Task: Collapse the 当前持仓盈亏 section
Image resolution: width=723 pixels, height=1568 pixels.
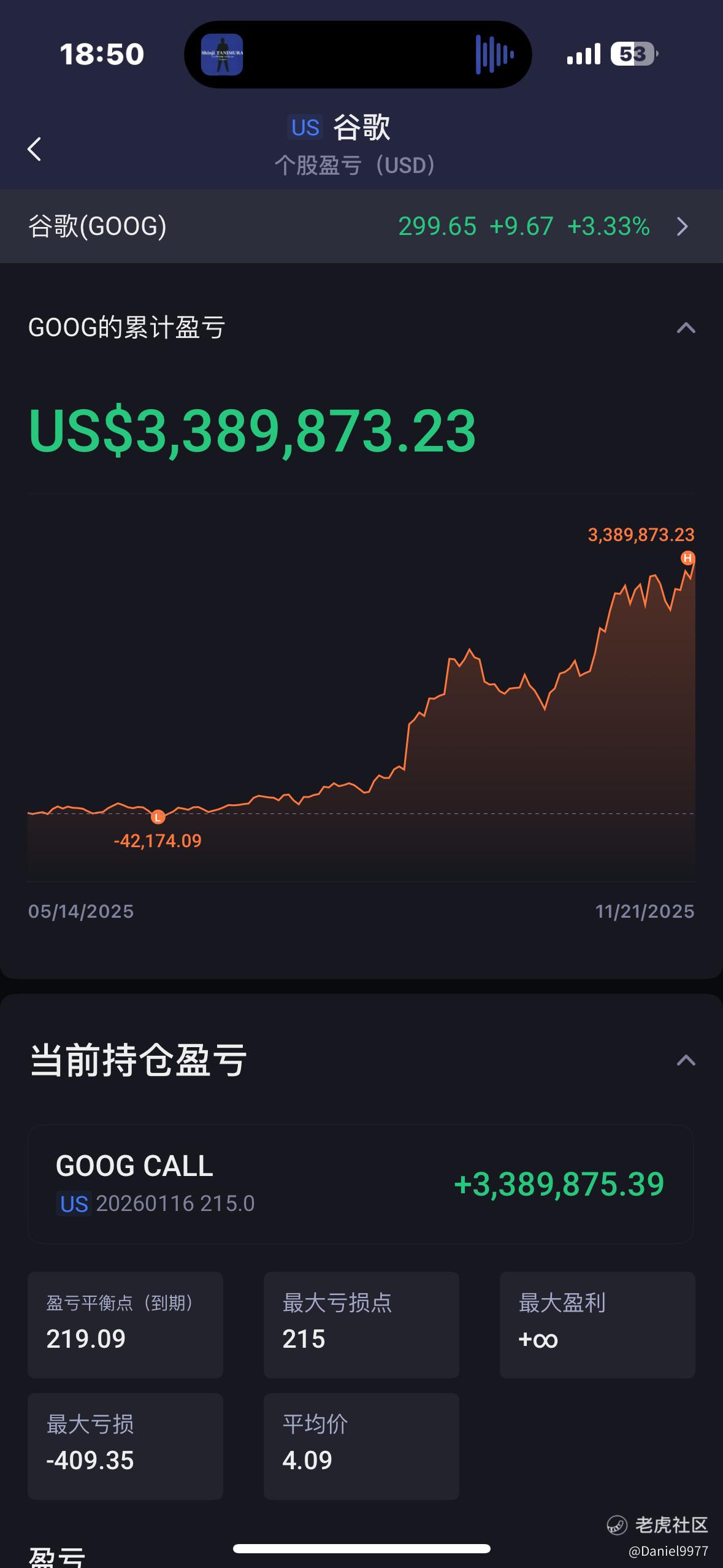Action: coord(685,1060)
